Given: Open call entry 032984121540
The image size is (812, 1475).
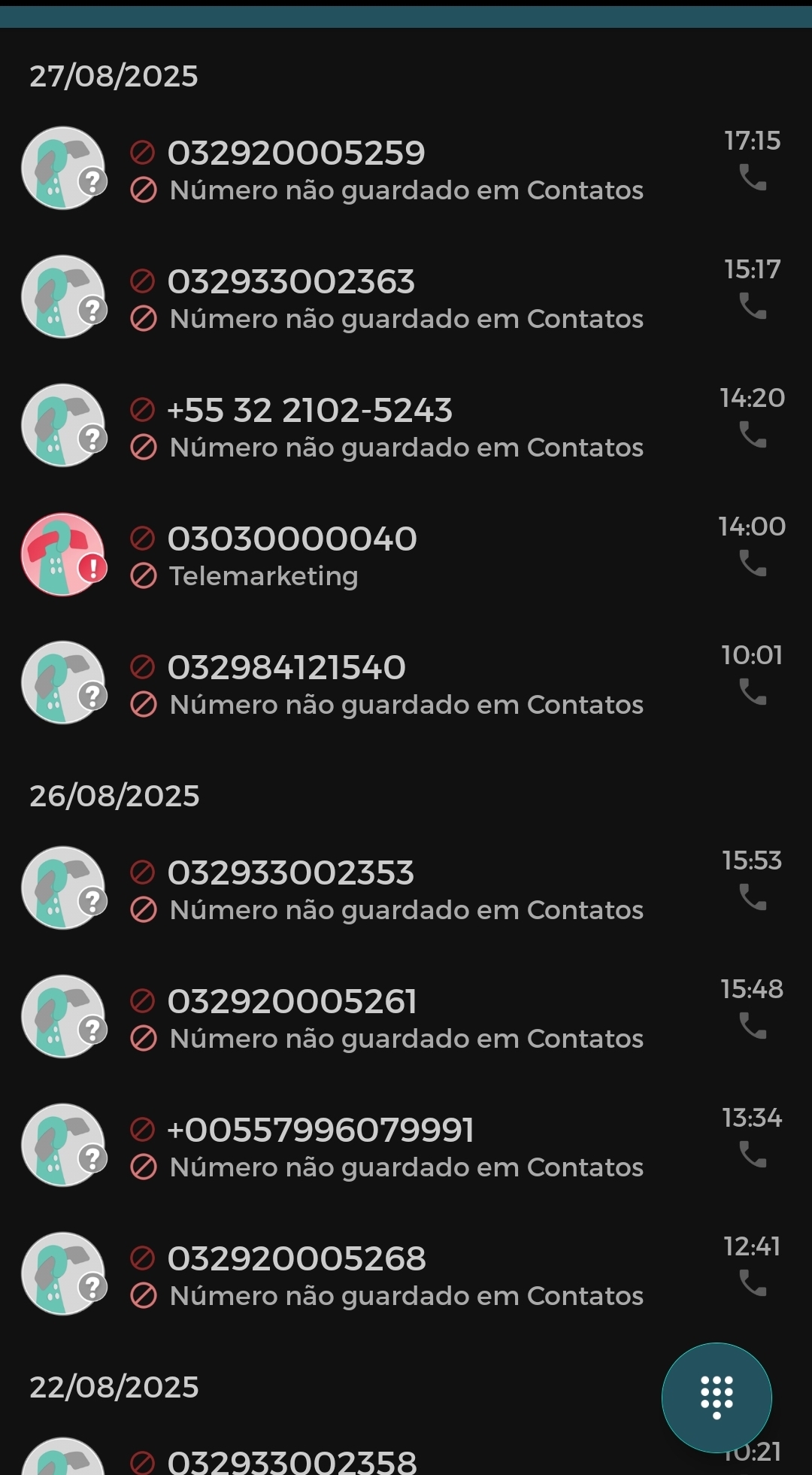Looking at the screenshot, I should (406, 684).
